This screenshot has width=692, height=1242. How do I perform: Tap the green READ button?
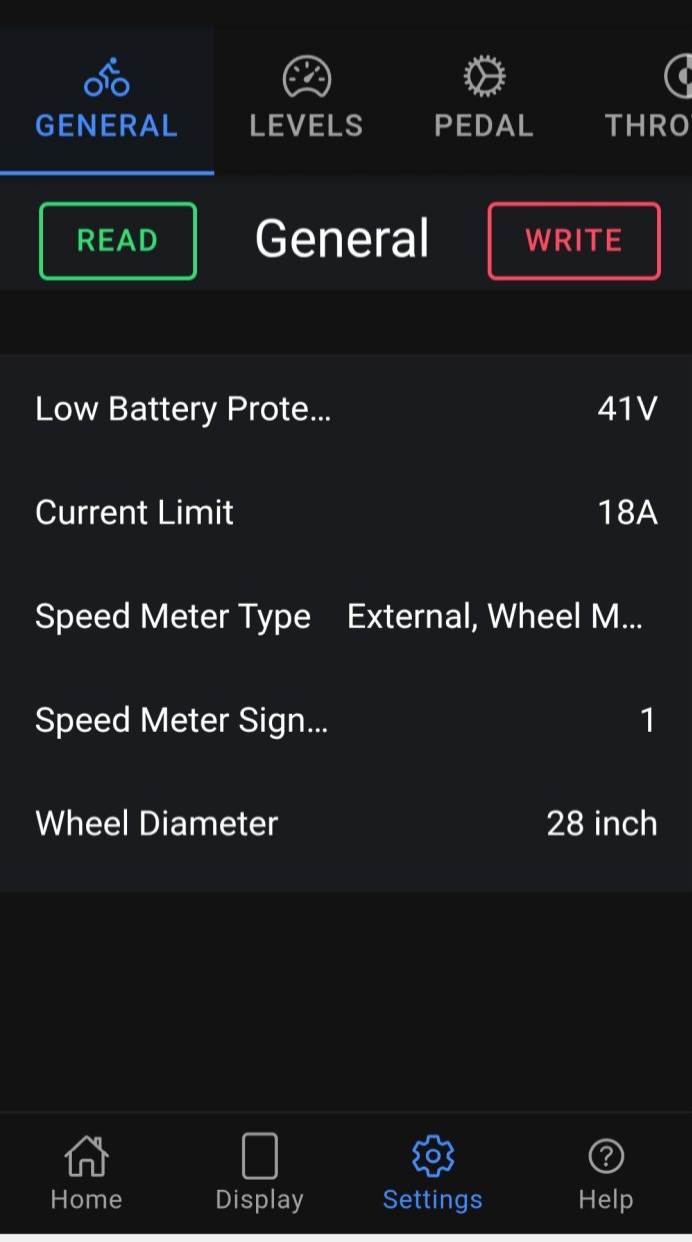click(118, 241)
